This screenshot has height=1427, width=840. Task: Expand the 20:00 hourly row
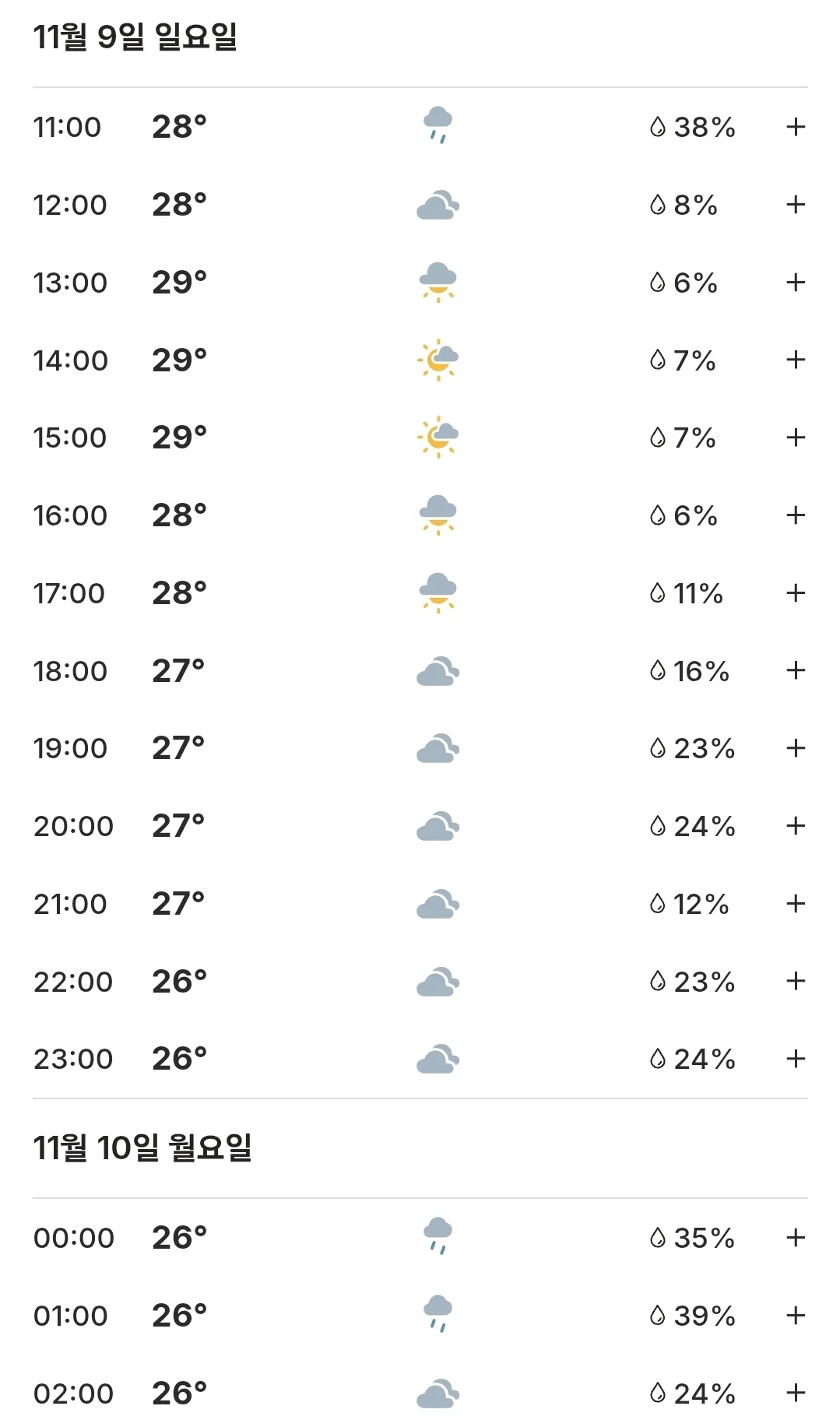point(795,826)
